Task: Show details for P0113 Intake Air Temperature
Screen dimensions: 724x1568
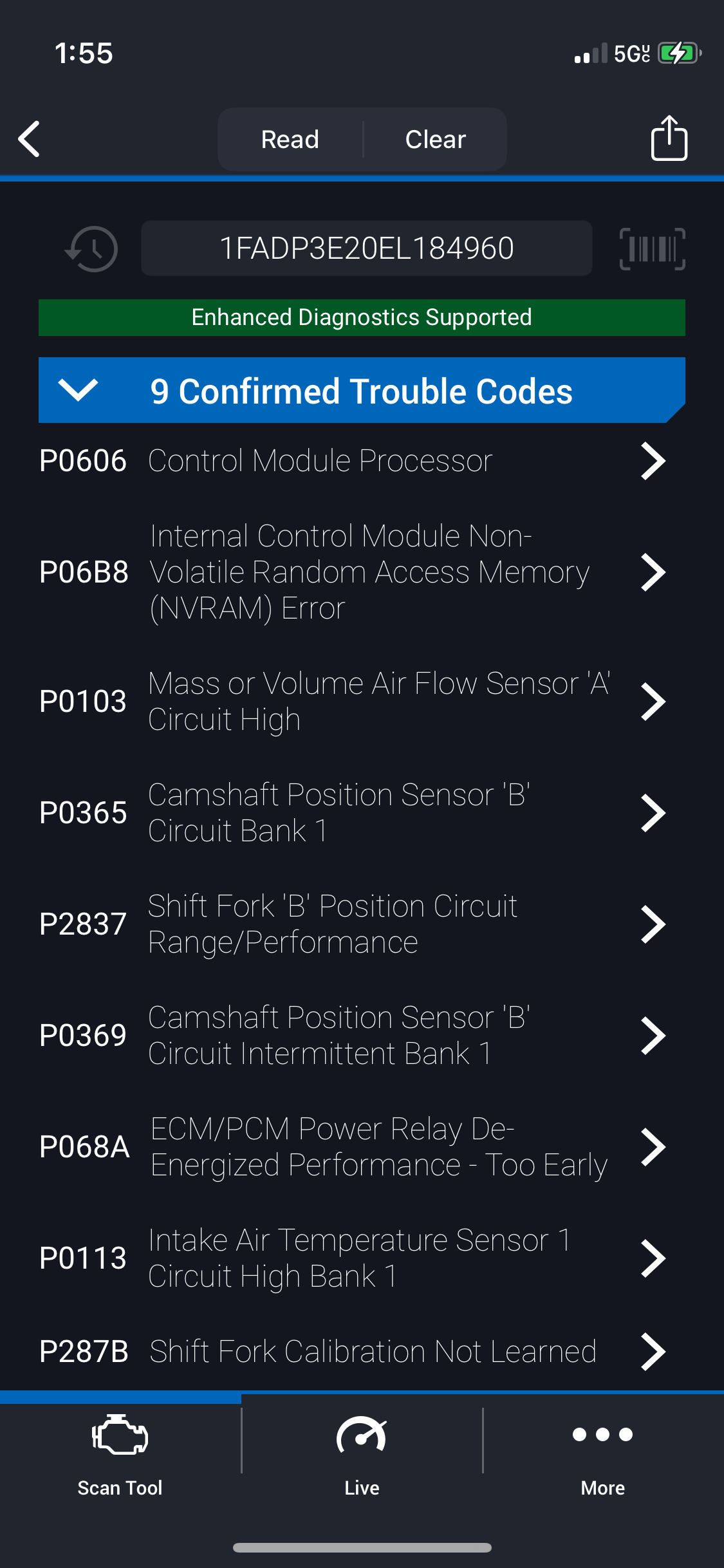Action: 362,1258
